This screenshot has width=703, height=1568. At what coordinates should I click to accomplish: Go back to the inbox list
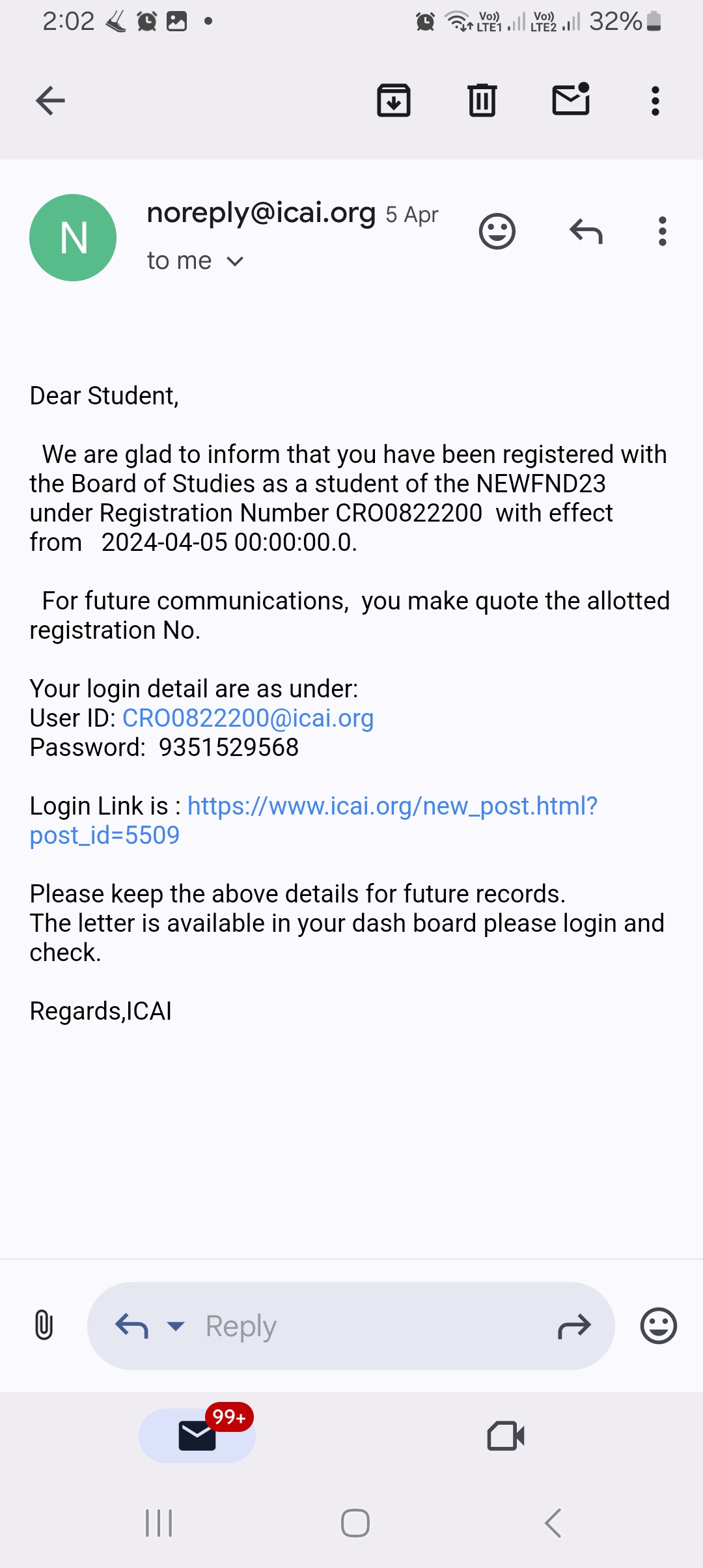[x=50, y=101]
